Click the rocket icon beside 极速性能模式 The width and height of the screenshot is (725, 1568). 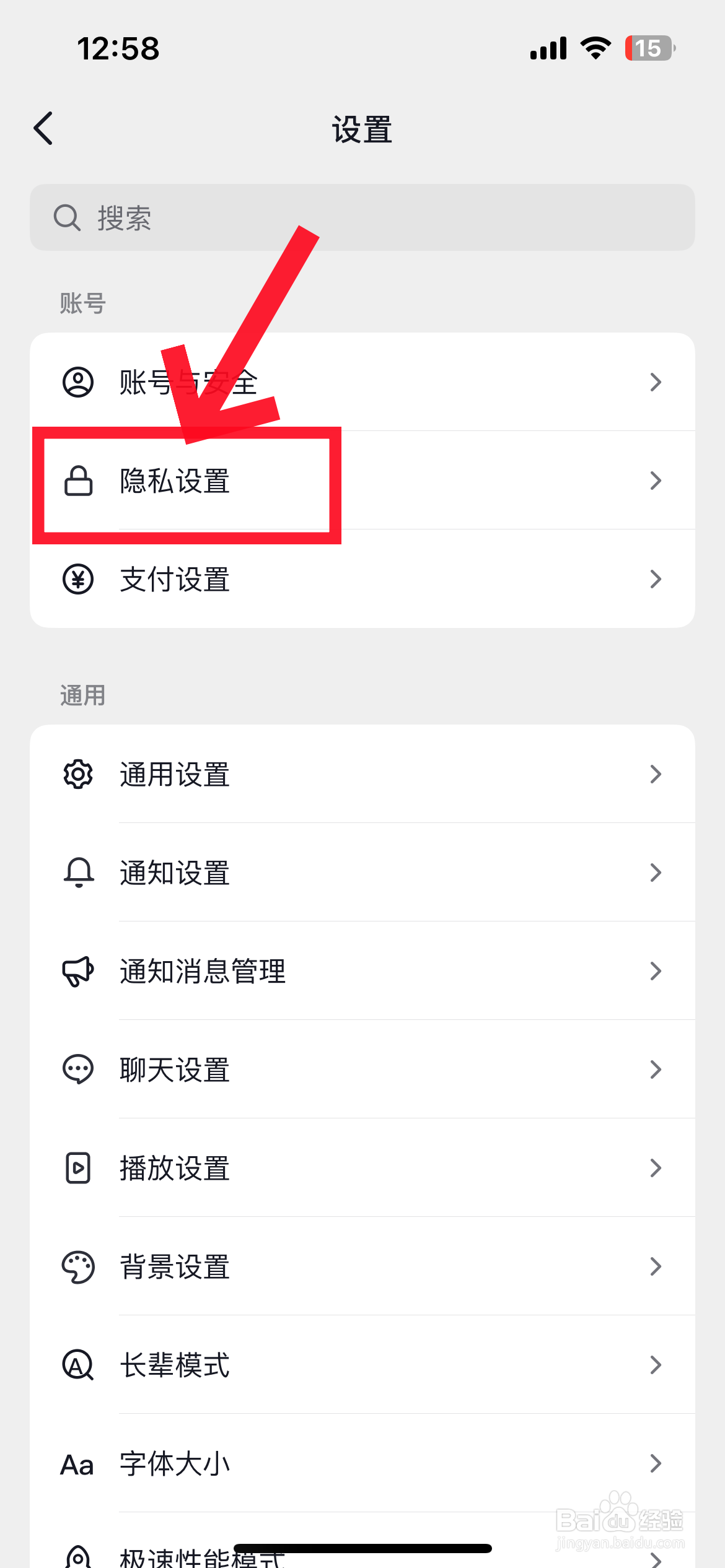tap(77, 1554)
